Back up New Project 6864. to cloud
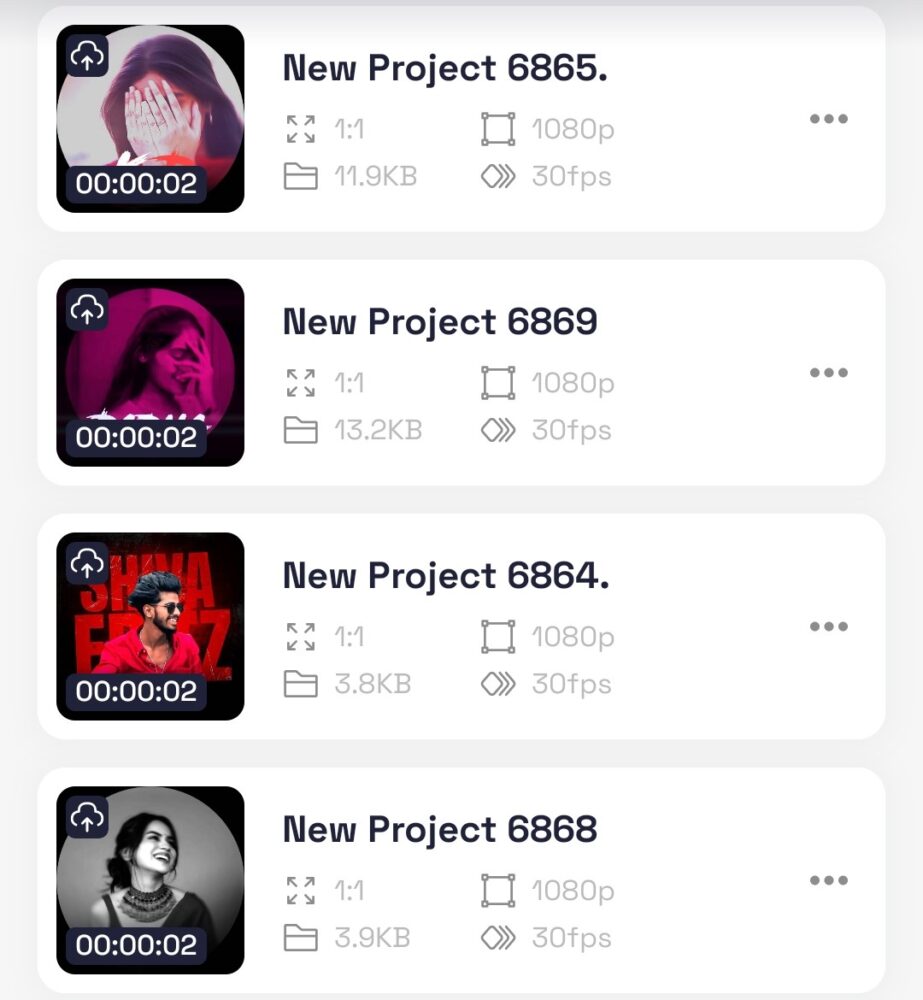 88,566
